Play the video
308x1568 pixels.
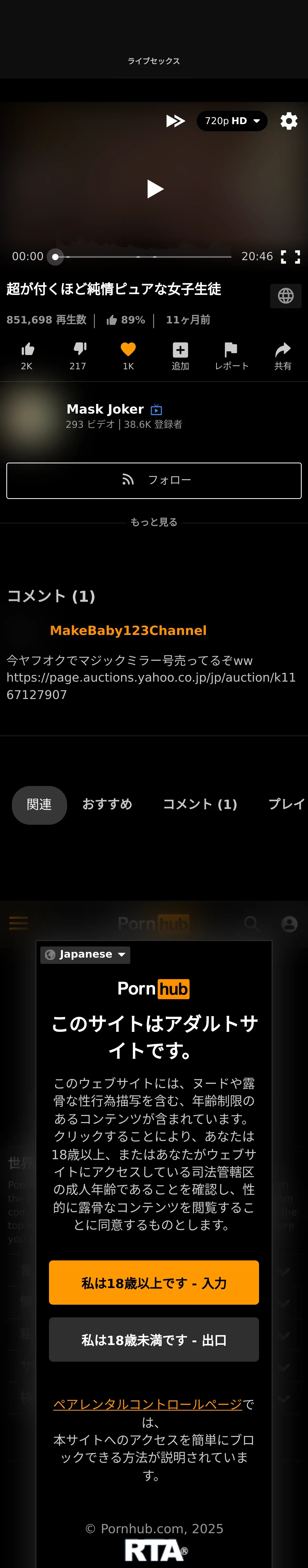[155, 189]
